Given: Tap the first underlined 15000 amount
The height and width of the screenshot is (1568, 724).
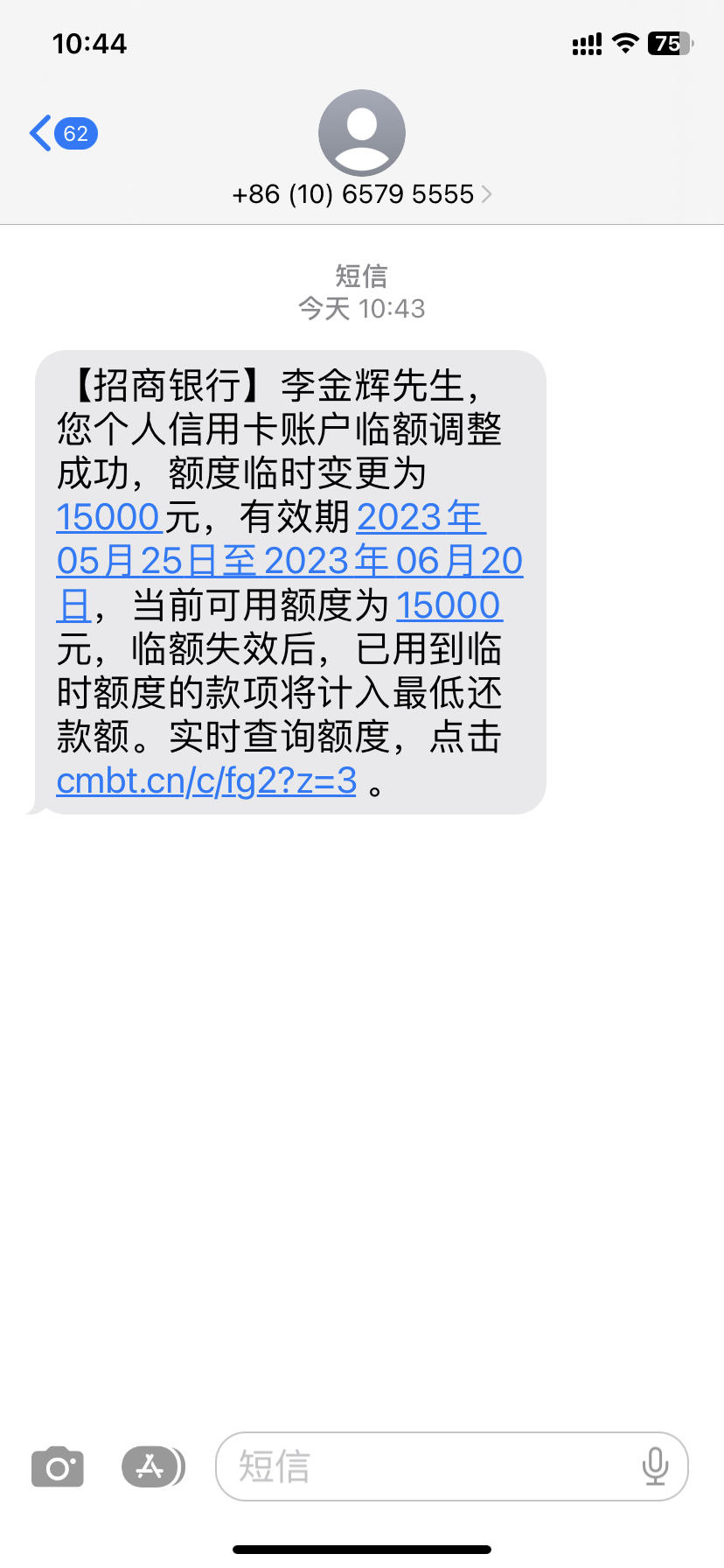Looking at the screenshot, I should click(x=109, y=517).
